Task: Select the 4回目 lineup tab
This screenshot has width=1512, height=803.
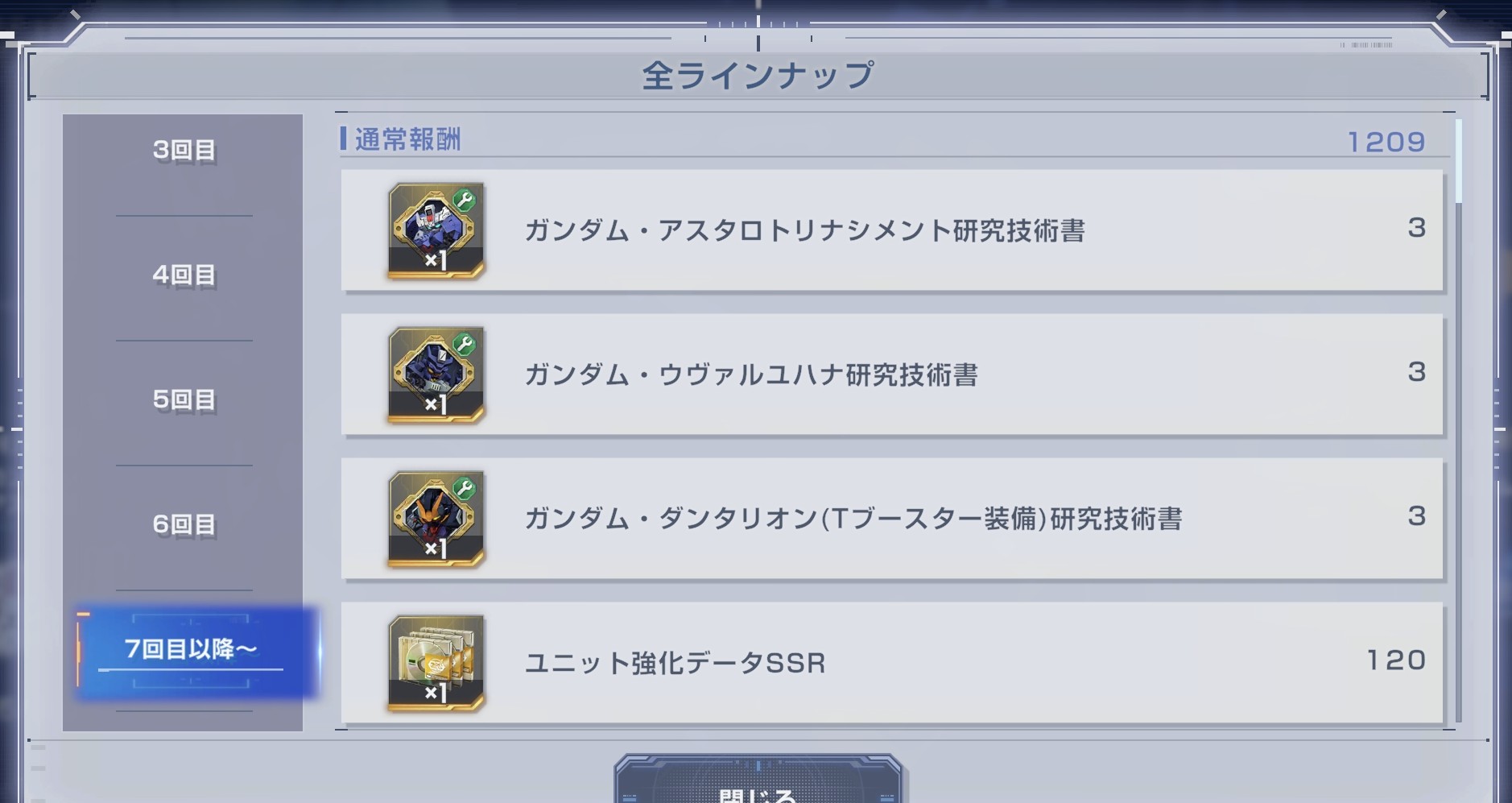Action: coord(184,275)
